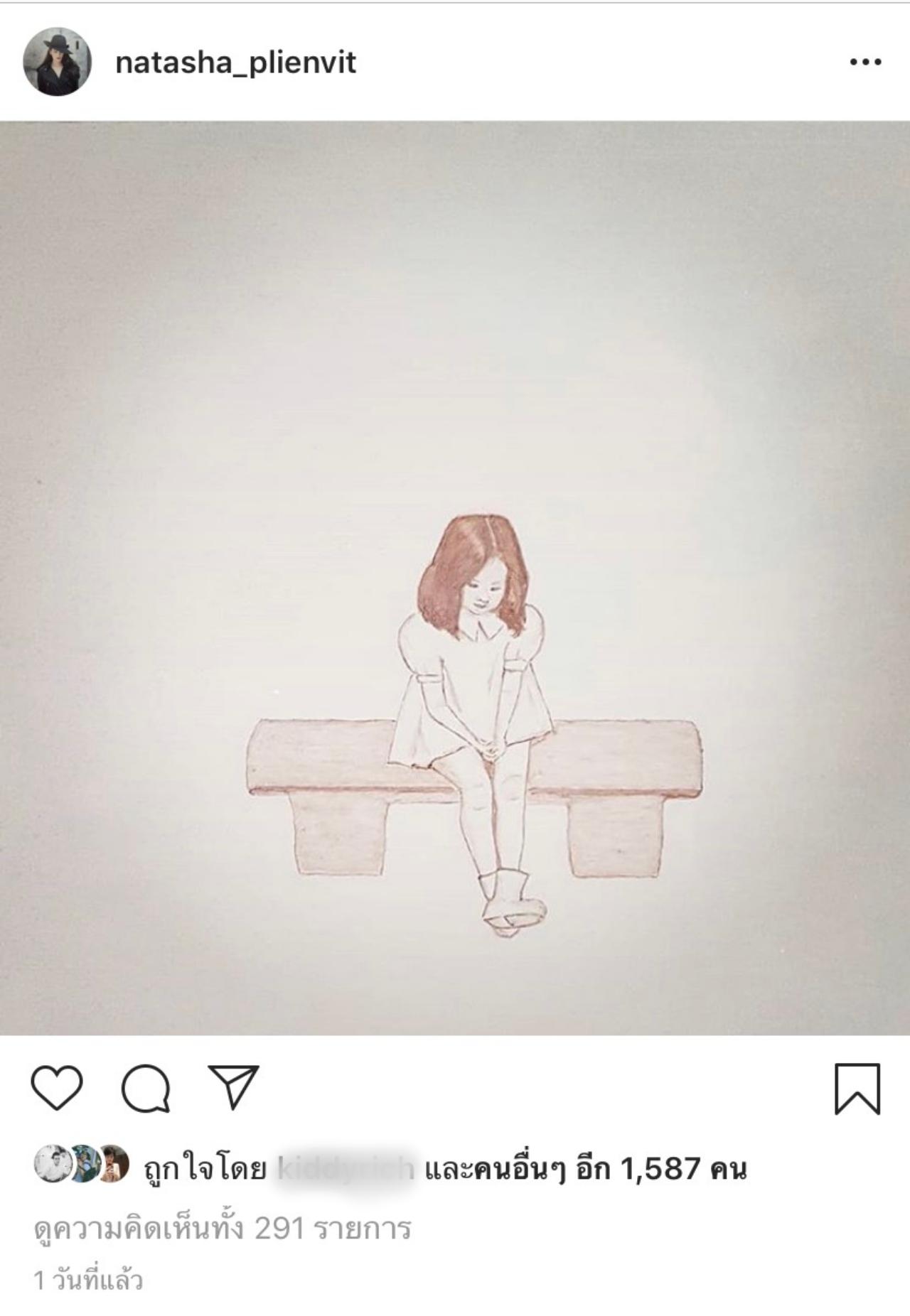Open natasha_plienvit's profile picture
Viewport: 910px width, 1316px height.
pos(57,62)
